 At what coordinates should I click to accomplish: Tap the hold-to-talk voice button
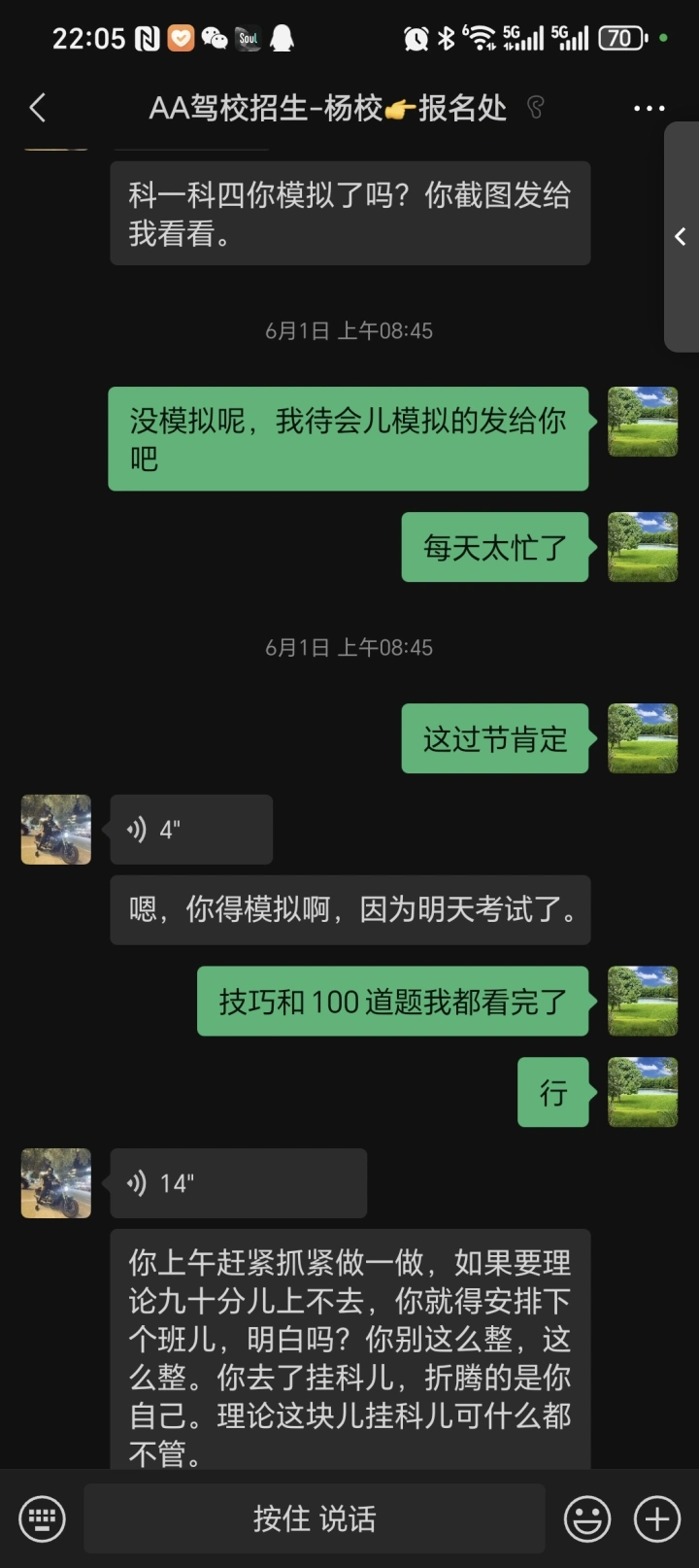(x=315, y=1518)
